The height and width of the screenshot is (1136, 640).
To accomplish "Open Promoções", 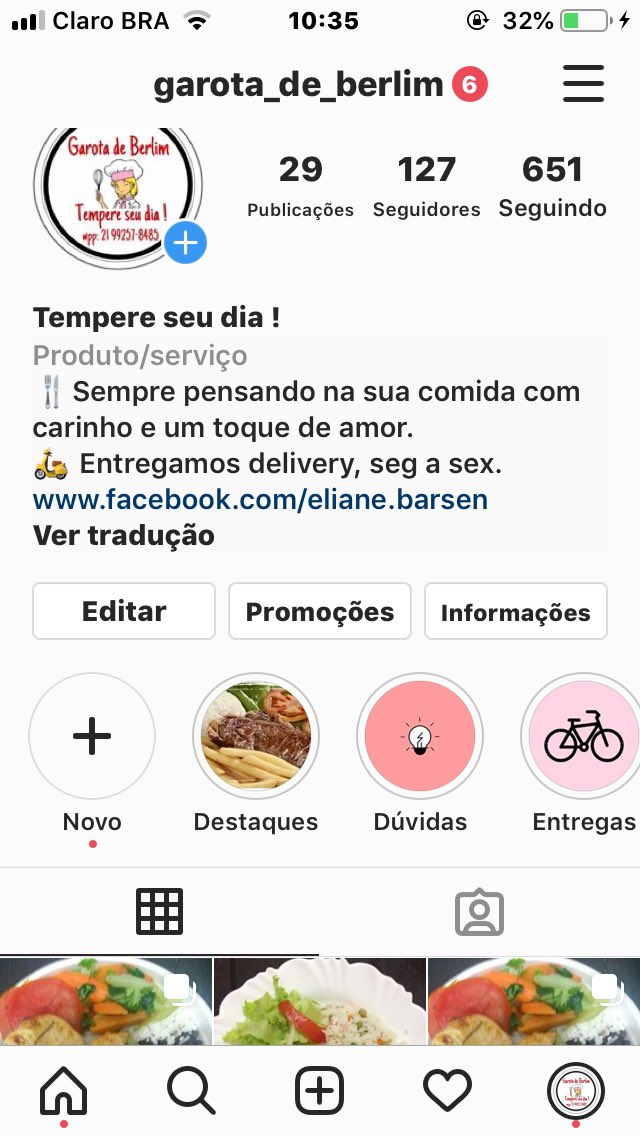I will point(320,611).
